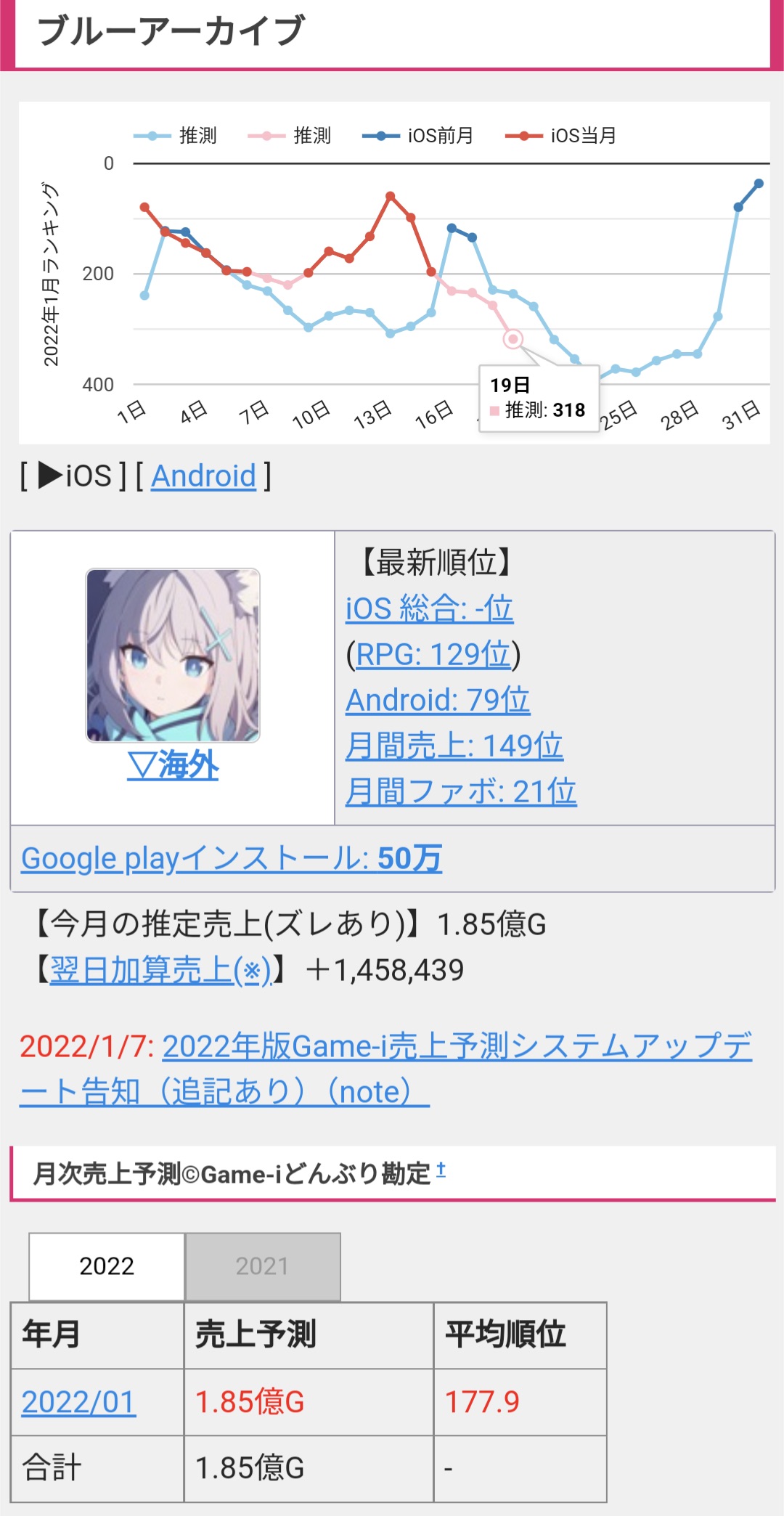Switch chart to Android ranking

[x=203, y=476]
